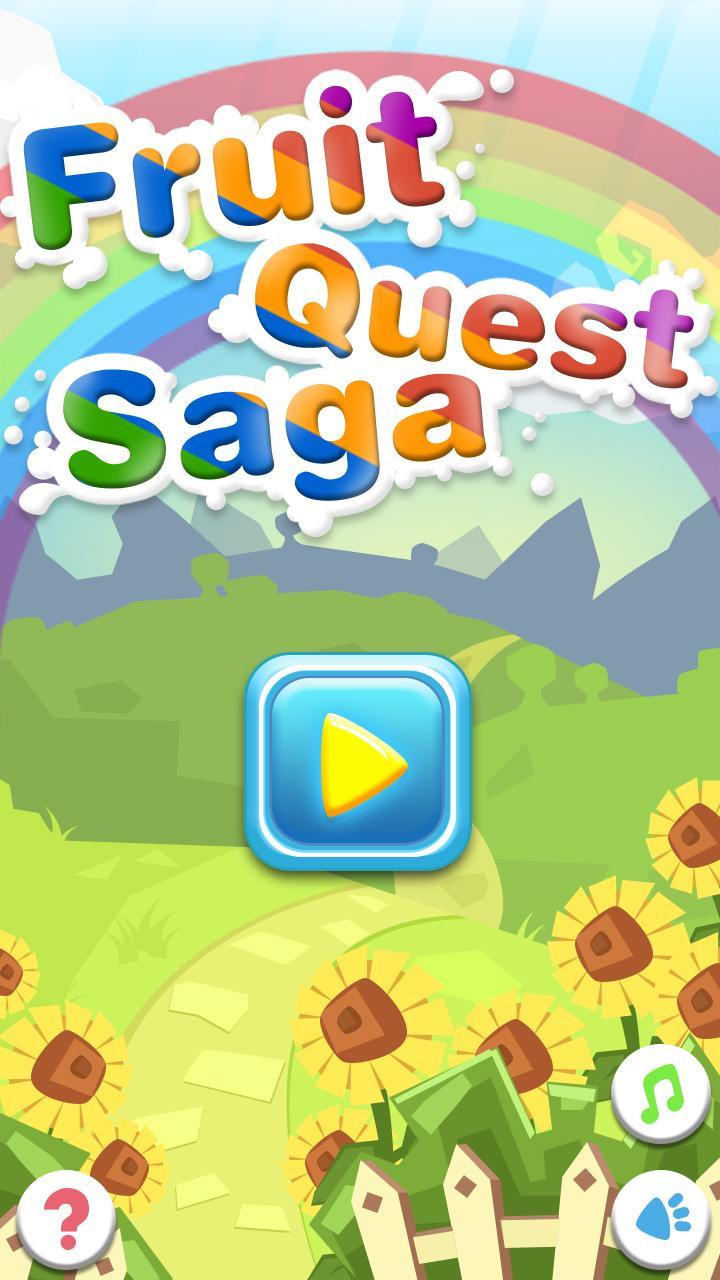
Task: Start the game with the play button
Action: click(358, 762)
